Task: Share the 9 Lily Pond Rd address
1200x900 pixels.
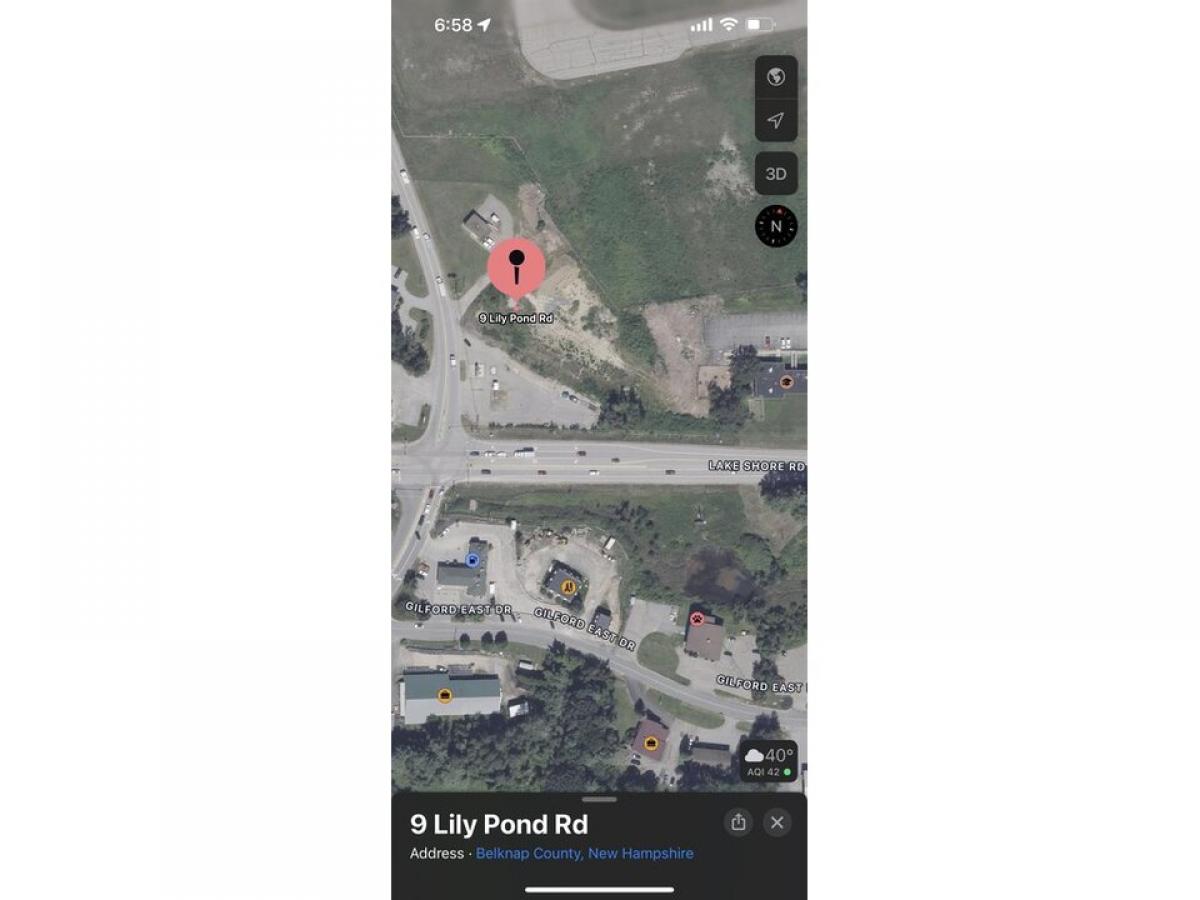Action: click(x=738, y=822)
